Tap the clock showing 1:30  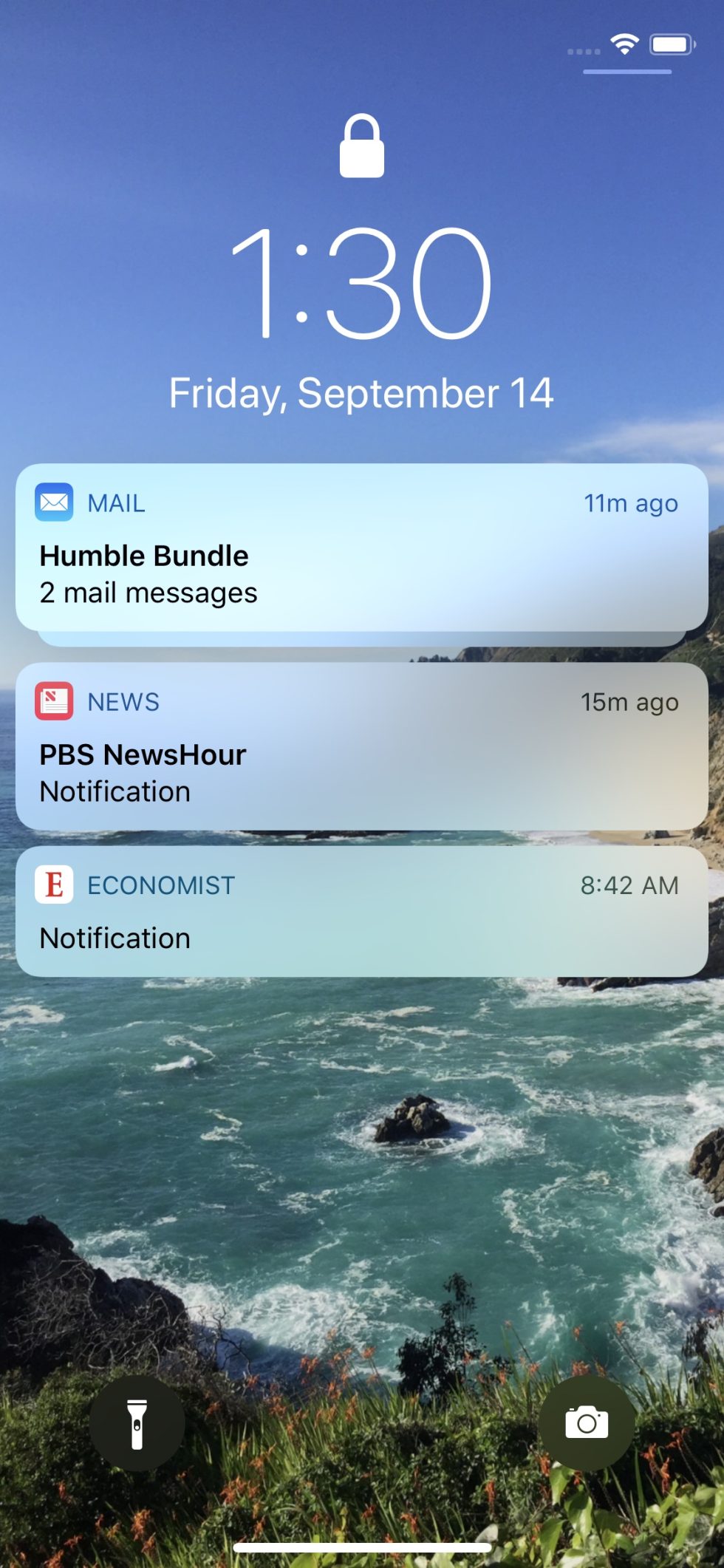361,284
